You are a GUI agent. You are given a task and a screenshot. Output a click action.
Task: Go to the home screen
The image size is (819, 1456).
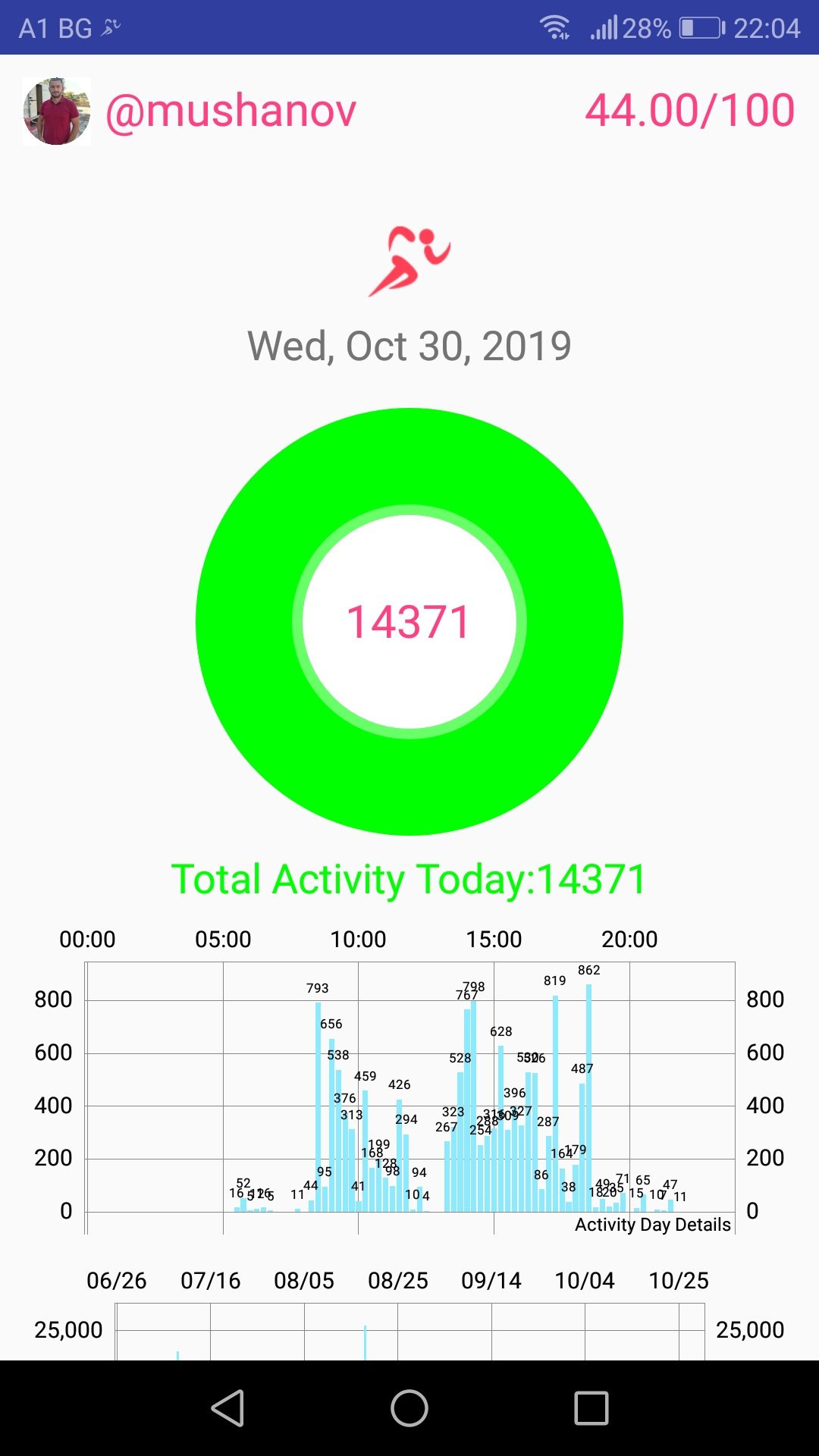409,1408
